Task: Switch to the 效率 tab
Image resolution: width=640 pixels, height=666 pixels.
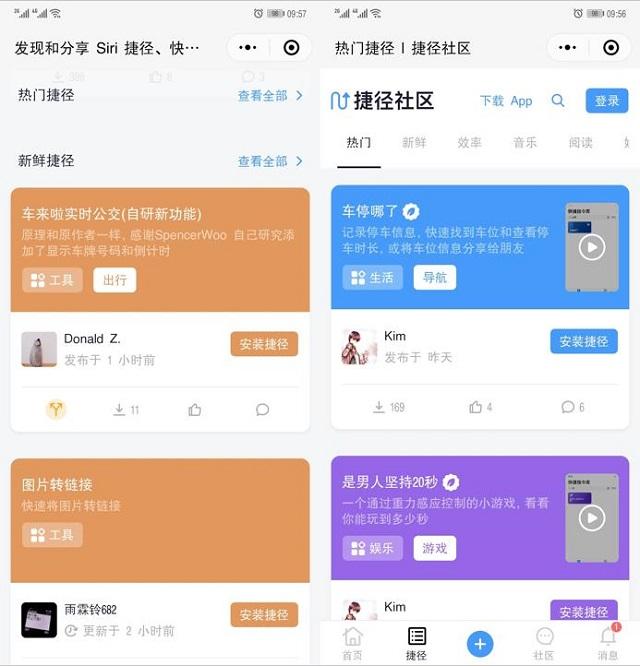Action: [469, 143]
